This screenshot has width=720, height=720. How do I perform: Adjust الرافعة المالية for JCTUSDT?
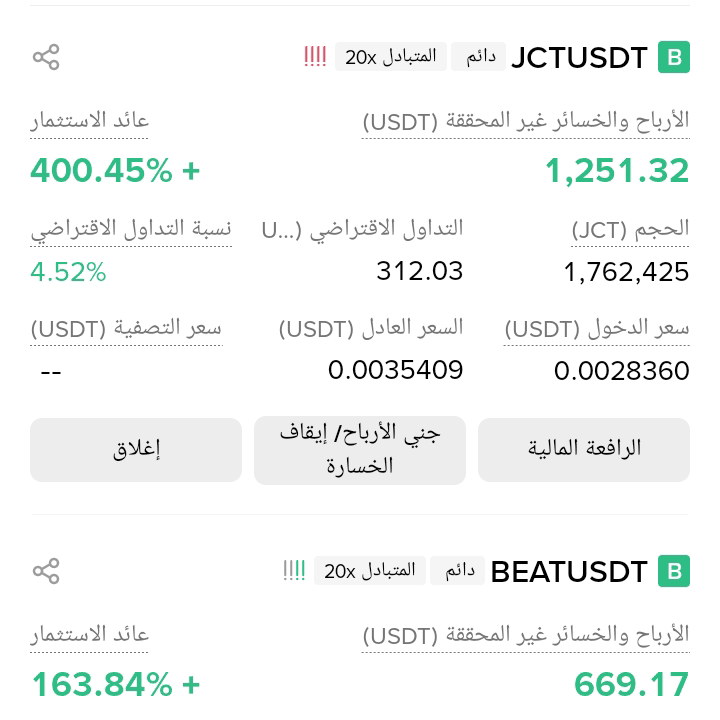pyautogui.click(x=584, y=450)
